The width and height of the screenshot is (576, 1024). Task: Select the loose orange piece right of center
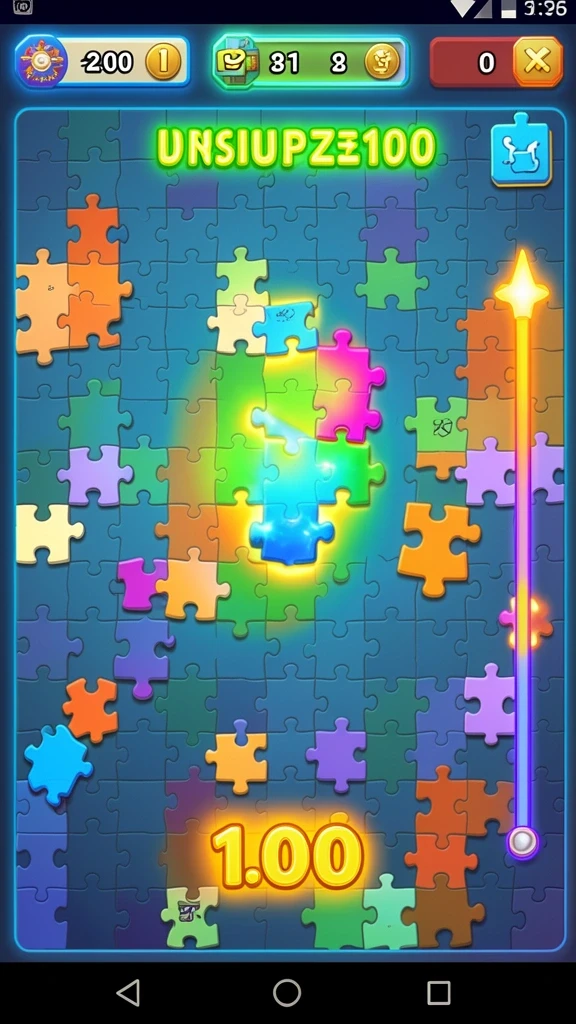click(x=436, y=548)
